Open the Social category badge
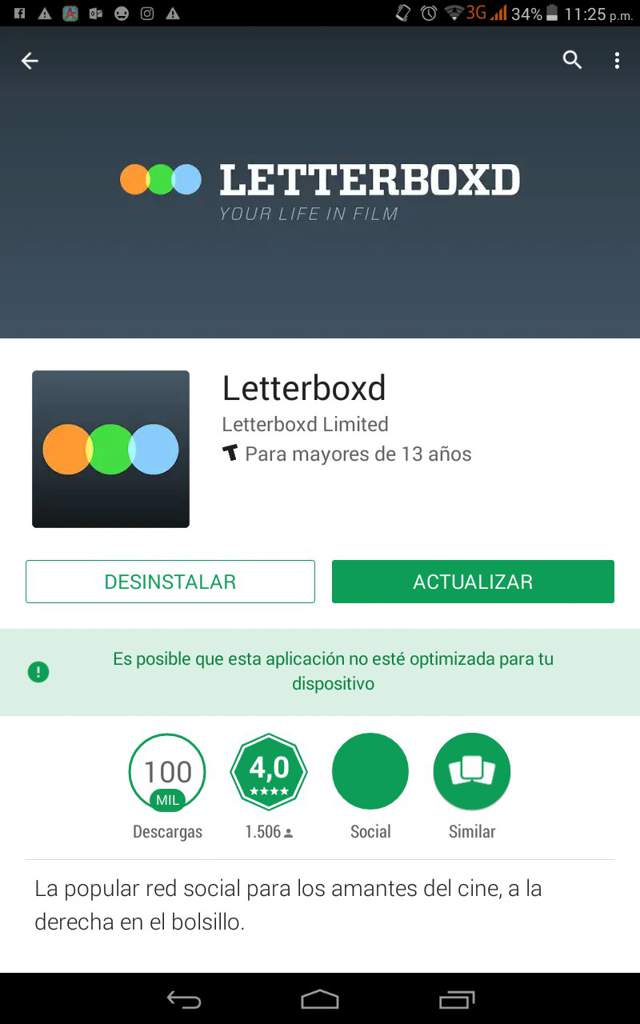Image resolution: width=640 pixels, height=1024 pixels. (370, 772)
